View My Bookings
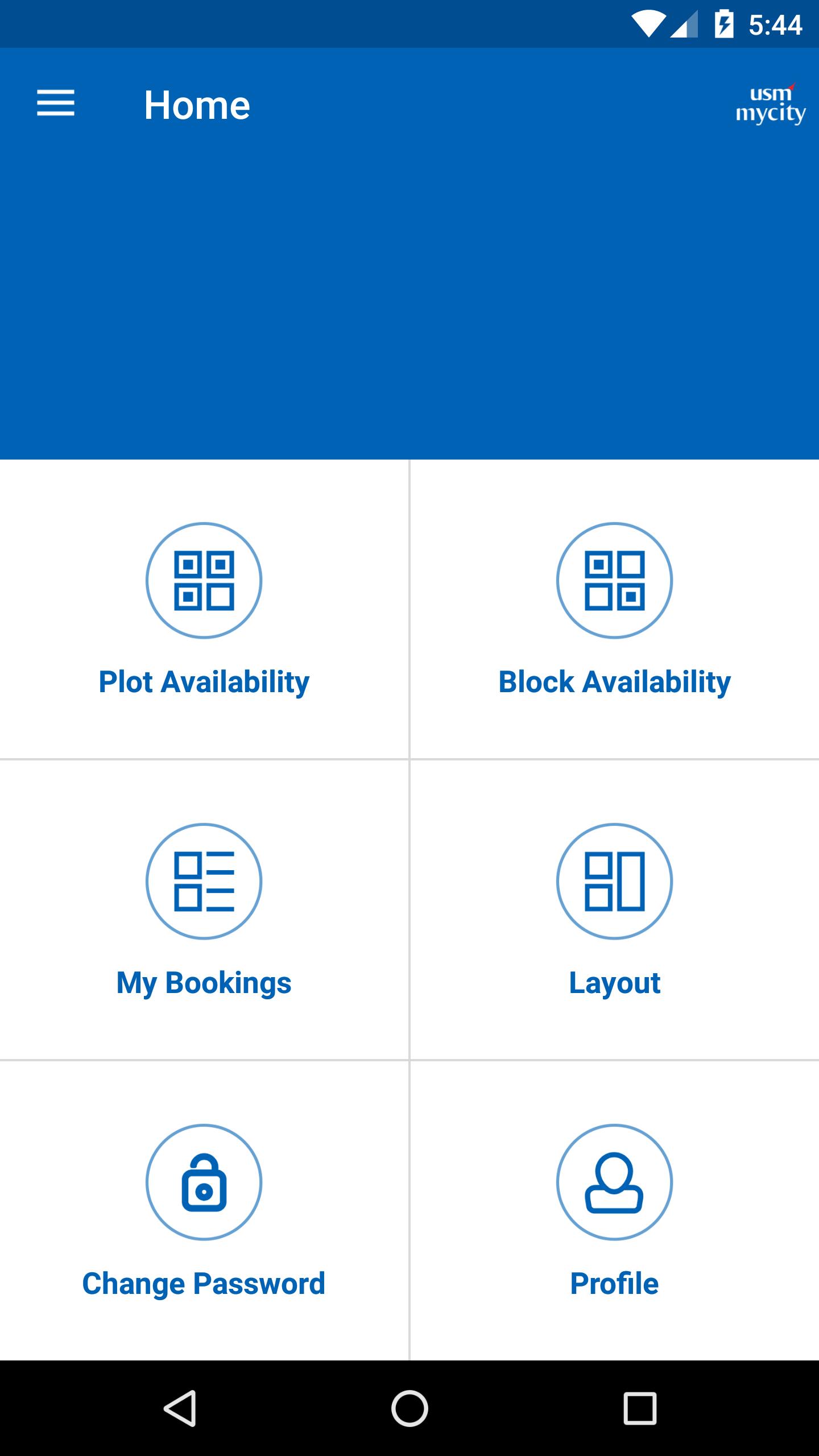Image resolution: width=819 pixels, height=1456 pixels. (x=204, y=910)
